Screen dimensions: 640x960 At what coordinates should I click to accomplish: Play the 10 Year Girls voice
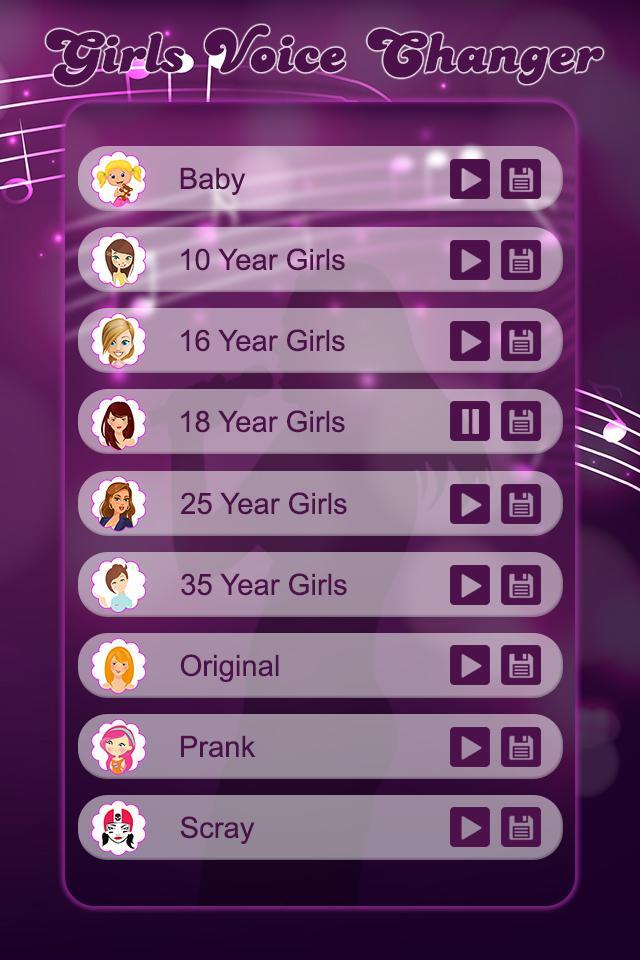coord(469,260)
